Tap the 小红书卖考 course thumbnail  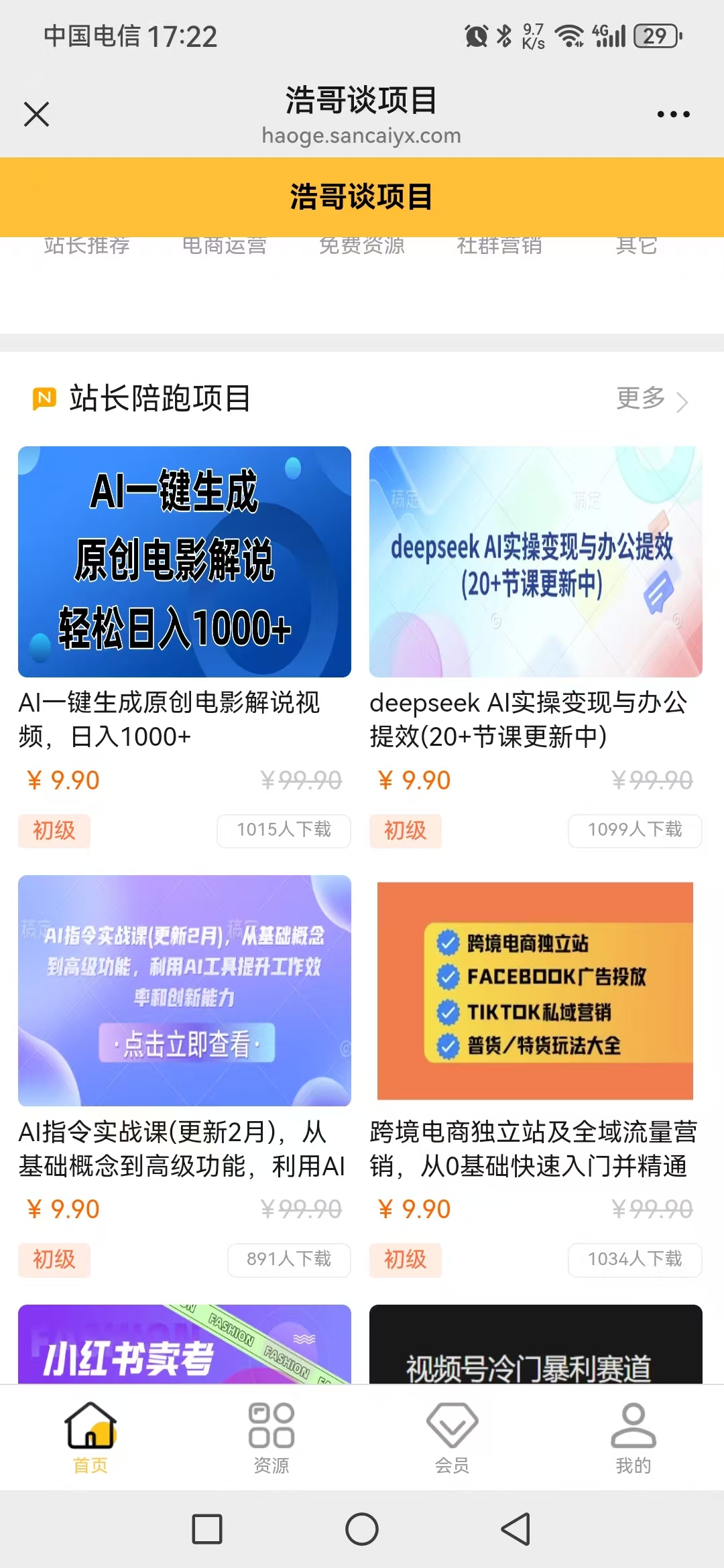[x=184, y=1347]
